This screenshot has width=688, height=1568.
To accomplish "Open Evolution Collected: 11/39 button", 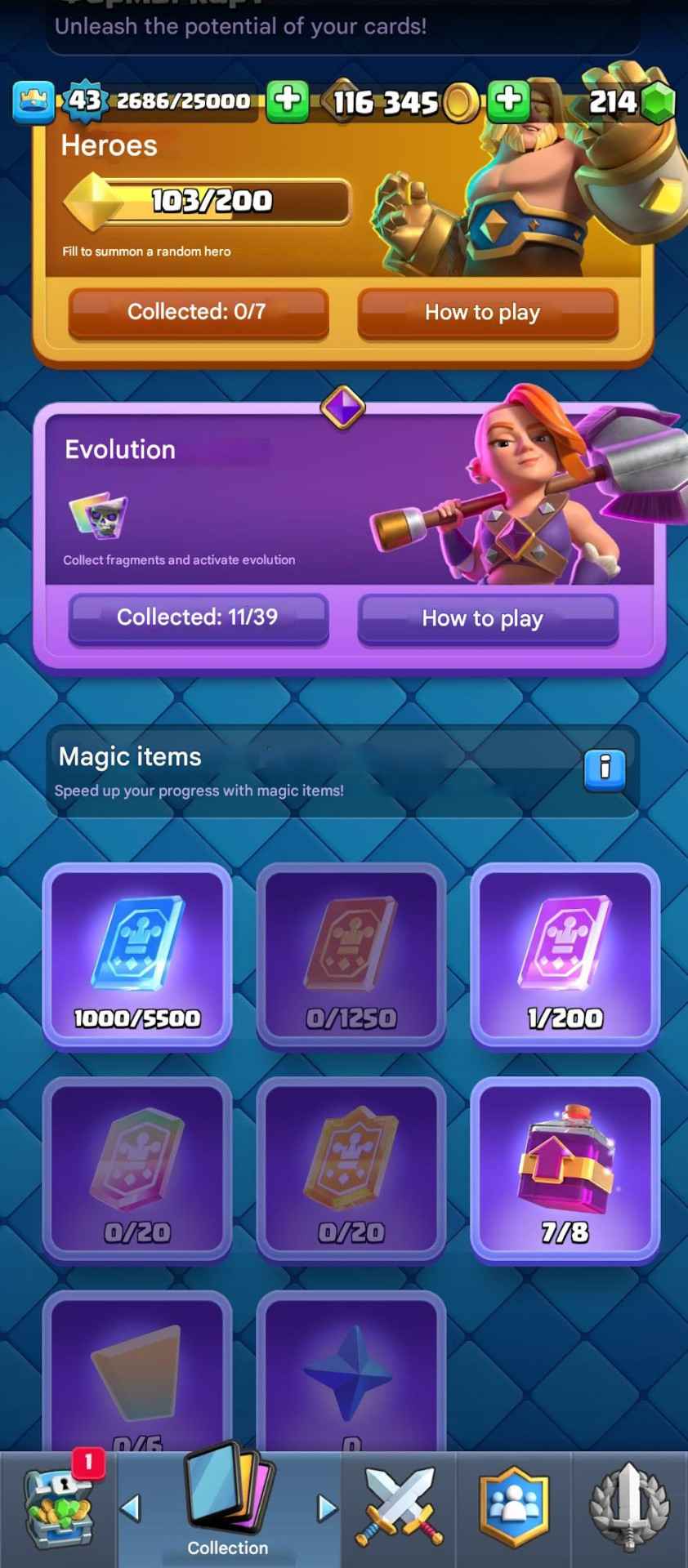I will click(x=198, y=617).
